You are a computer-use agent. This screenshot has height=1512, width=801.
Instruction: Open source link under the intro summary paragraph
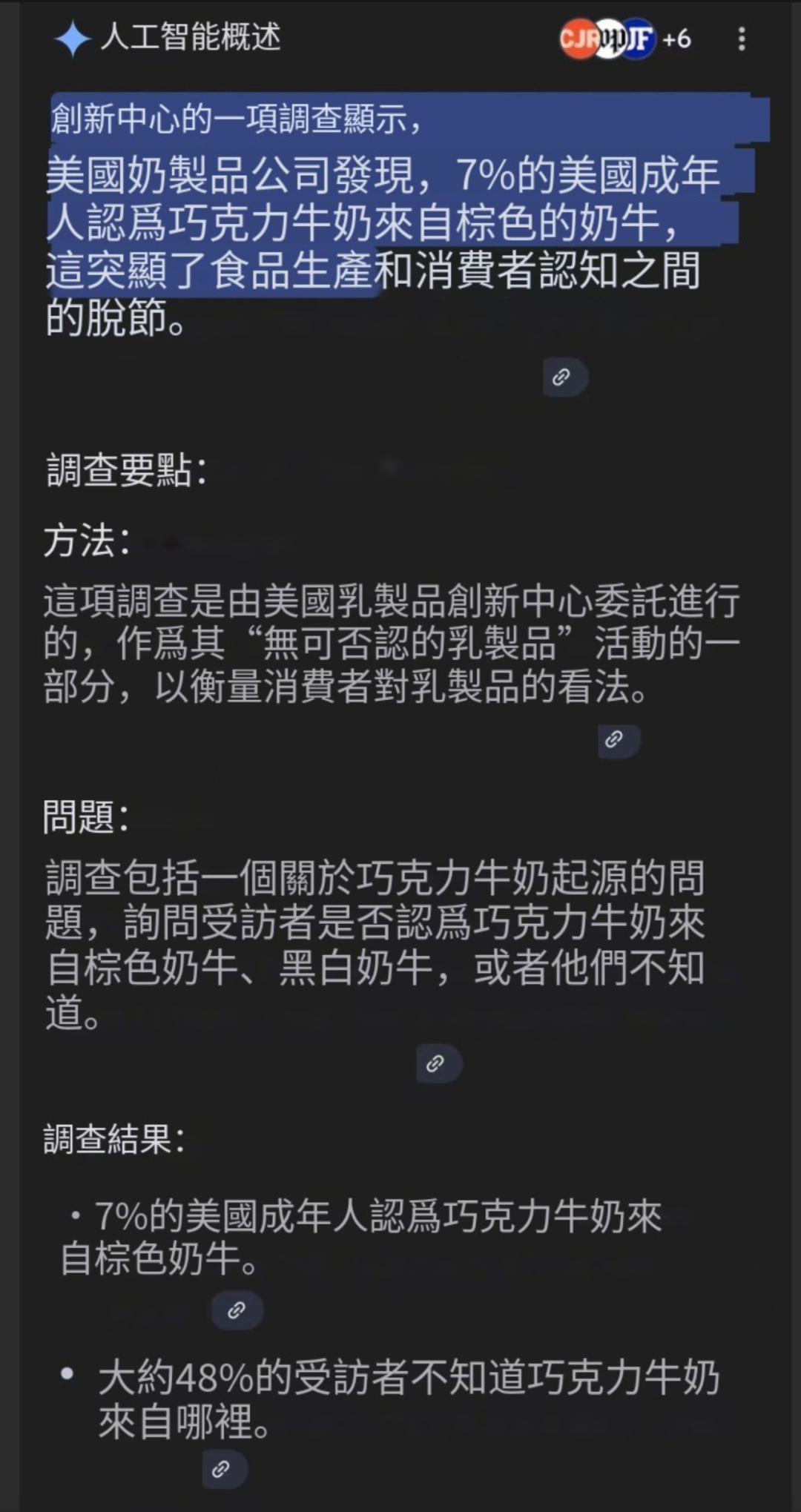[x=565, y=377]
